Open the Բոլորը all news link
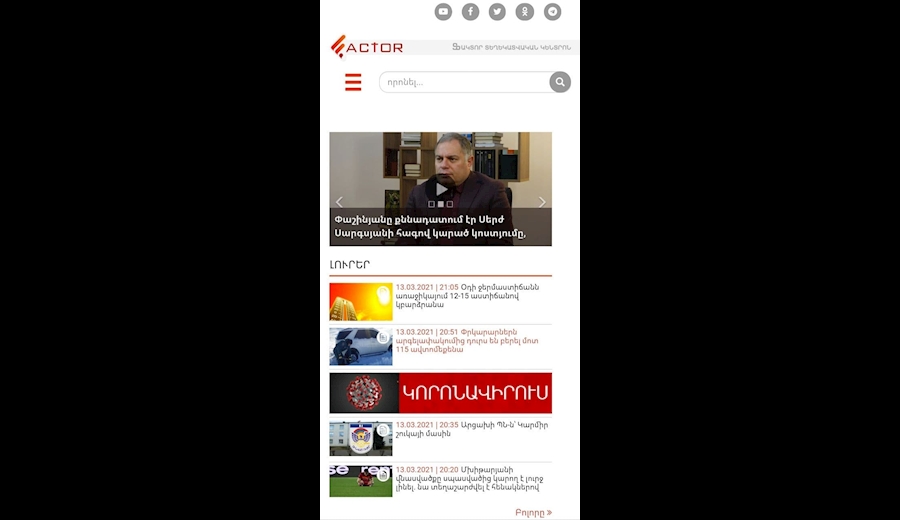900x520 pixels. click(533, 512)
